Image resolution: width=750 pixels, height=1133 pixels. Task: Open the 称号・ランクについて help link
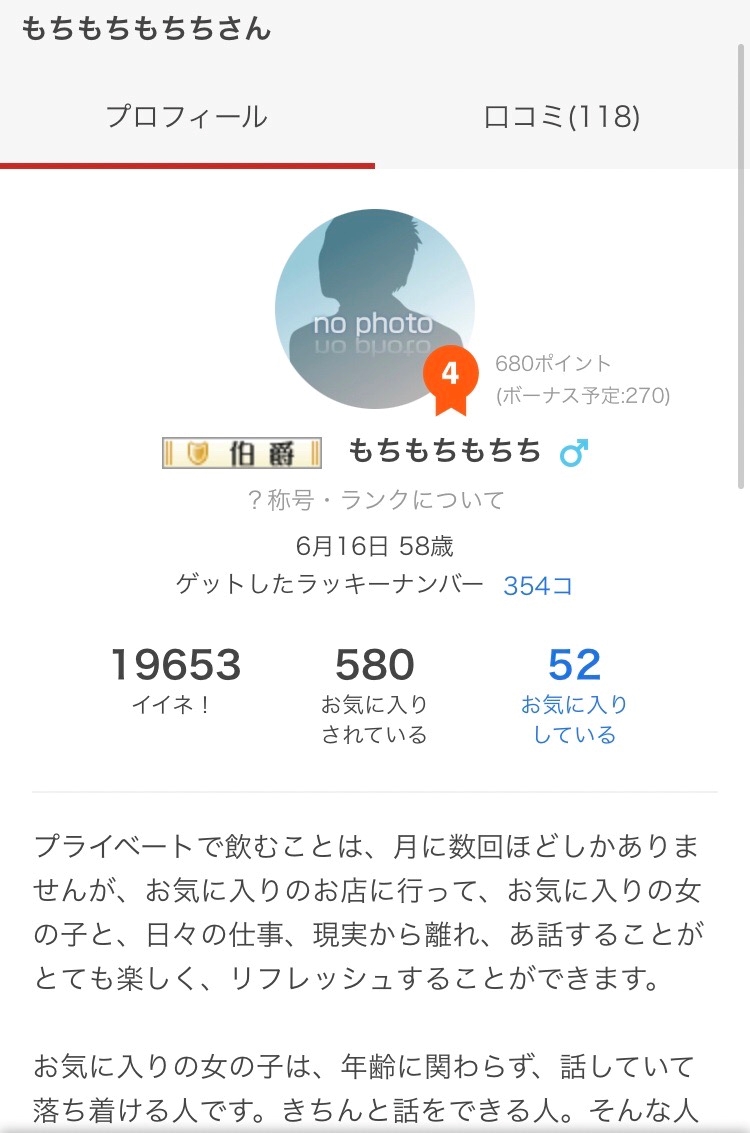tap(375, 500)
